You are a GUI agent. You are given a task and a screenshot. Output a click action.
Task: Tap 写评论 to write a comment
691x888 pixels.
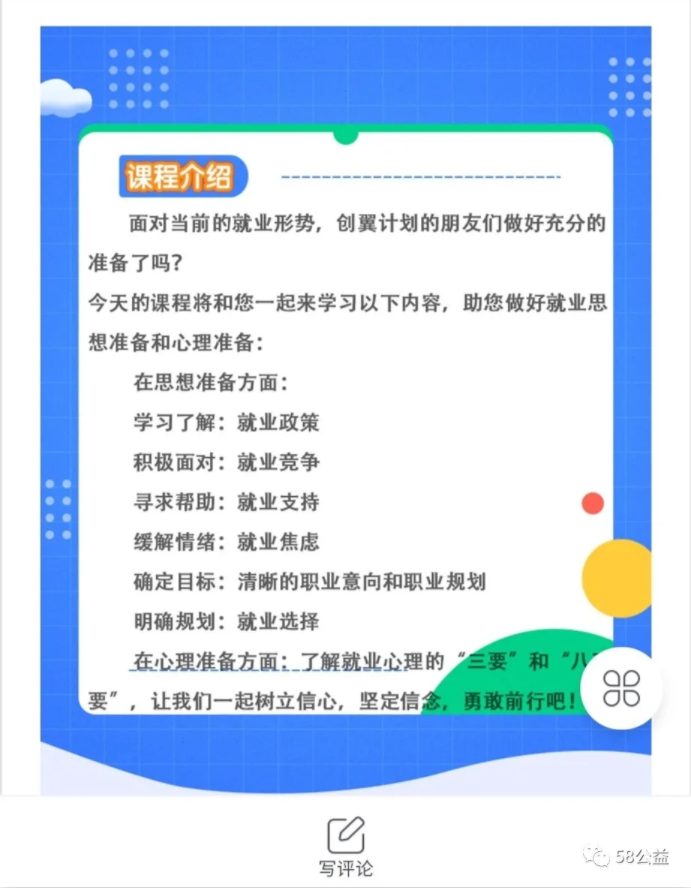pyautogui.click(x=346, y=845)
